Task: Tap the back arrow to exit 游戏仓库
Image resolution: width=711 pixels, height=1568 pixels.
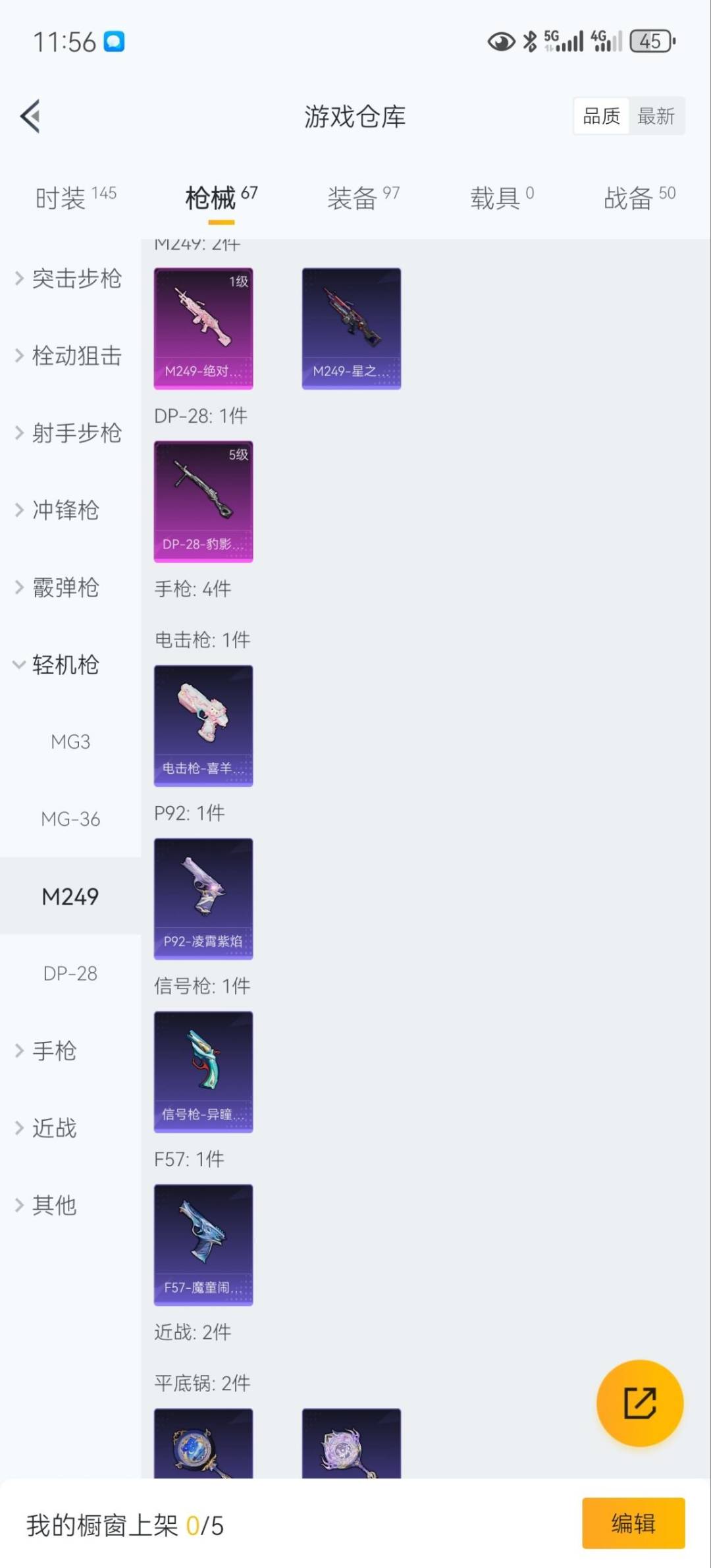Action: [x=30, y=116]
